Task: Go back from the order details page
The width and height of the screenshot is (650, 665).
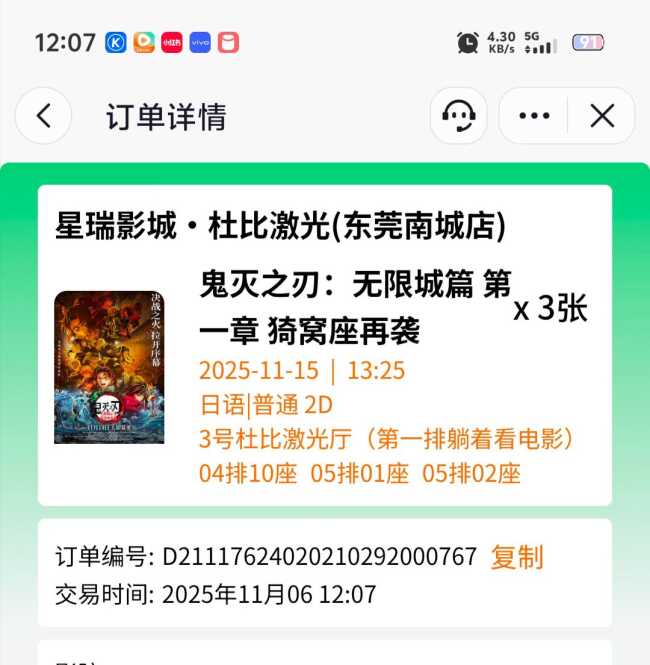Action: tap(43, 116)
